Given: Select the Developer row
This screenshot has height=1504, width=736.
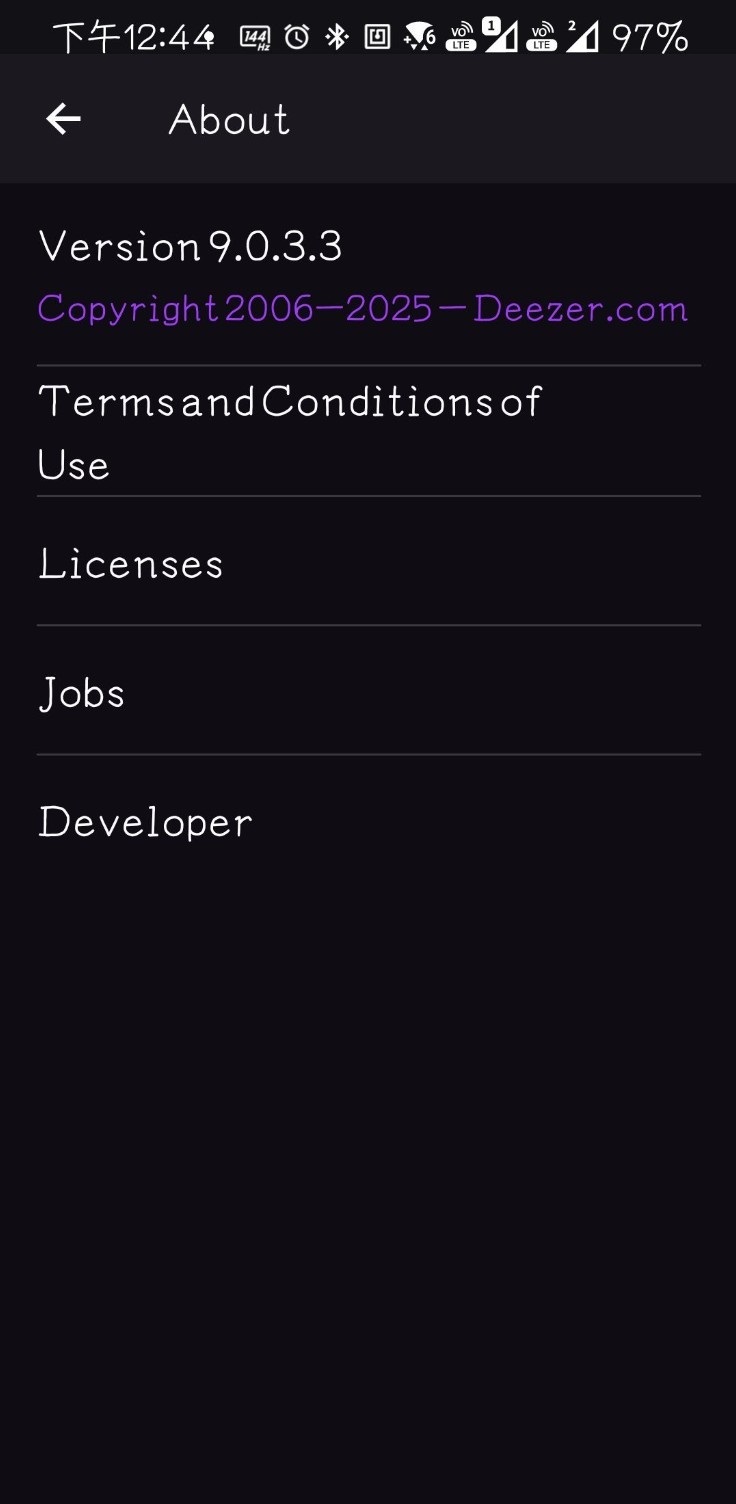Looking at the screenshot, I should point(145,822).
